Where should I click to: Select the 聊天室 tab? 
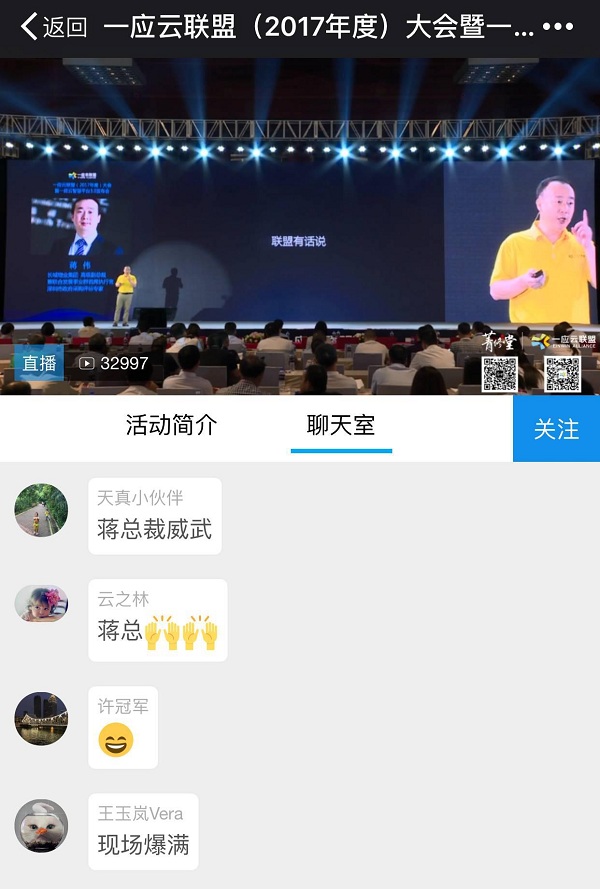341,425
